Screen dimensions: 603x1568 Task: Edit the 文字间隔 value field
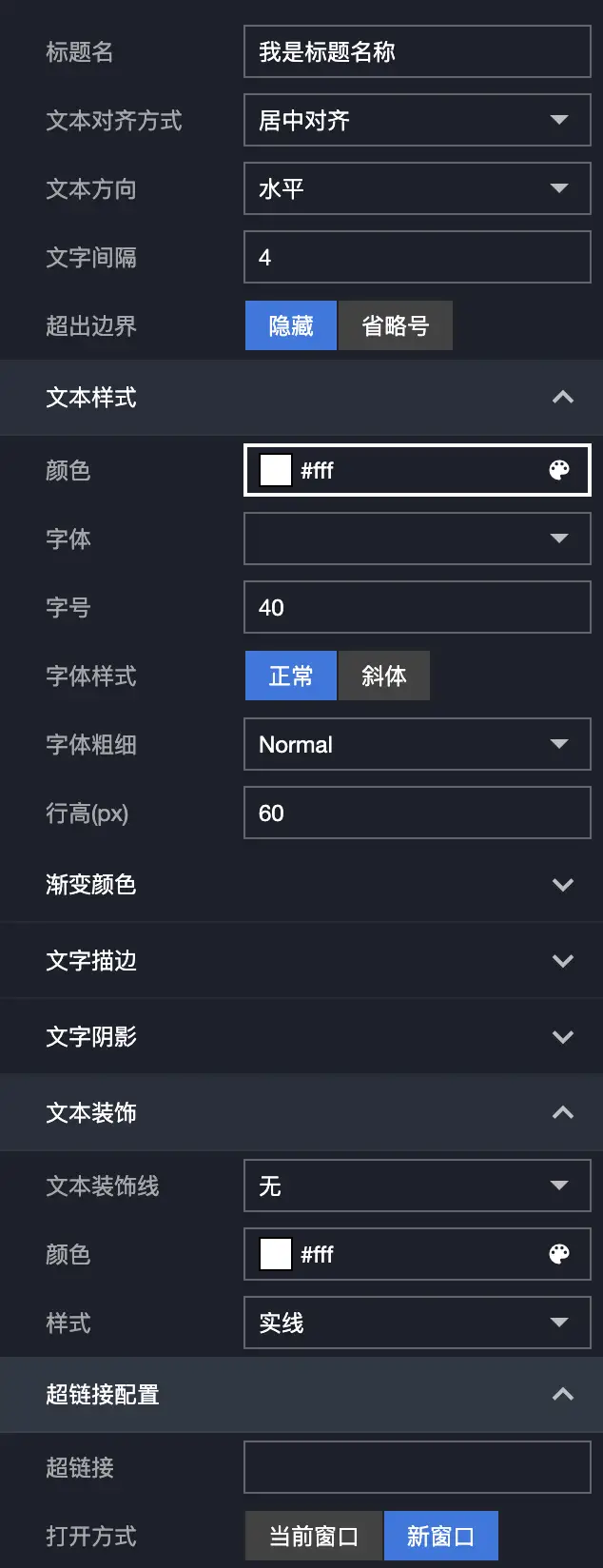[x=417, y=257]
